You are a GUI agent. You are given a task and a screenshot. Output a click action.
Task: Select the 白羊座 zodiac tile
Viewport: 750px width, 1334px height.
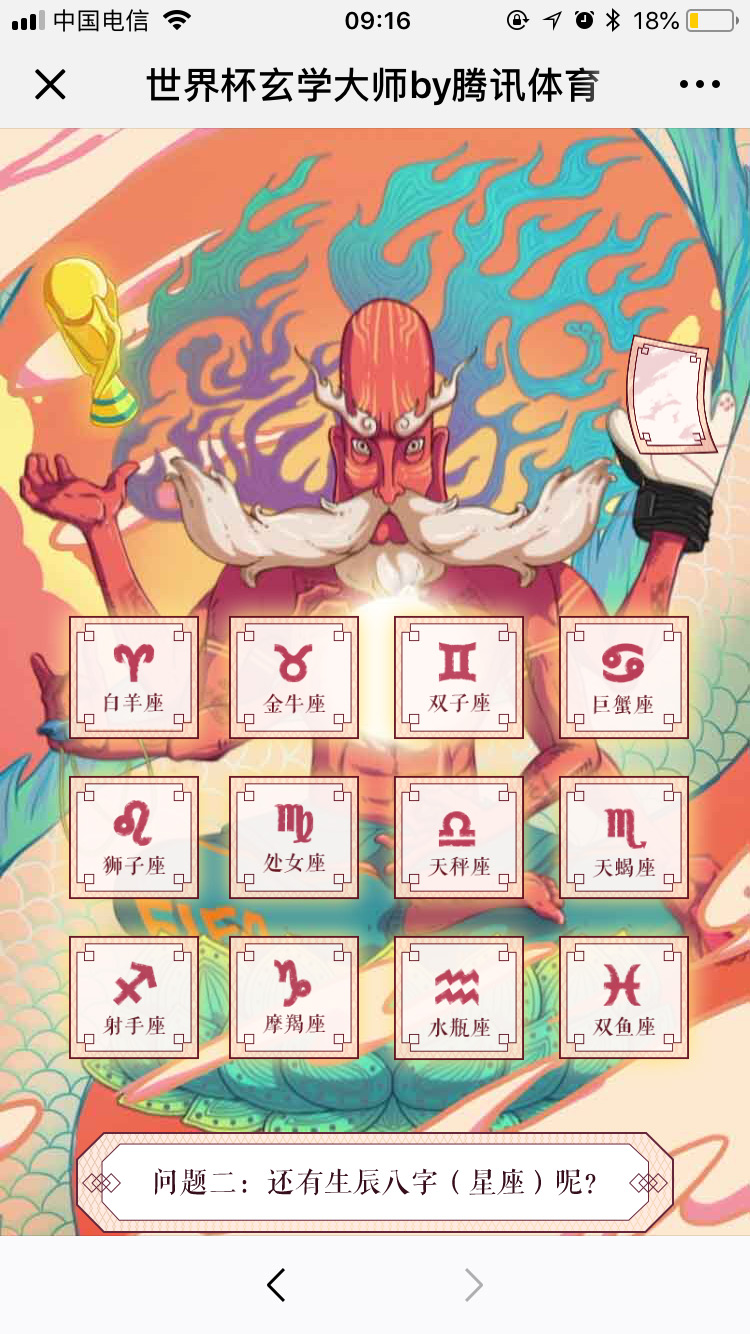[134, 677]
